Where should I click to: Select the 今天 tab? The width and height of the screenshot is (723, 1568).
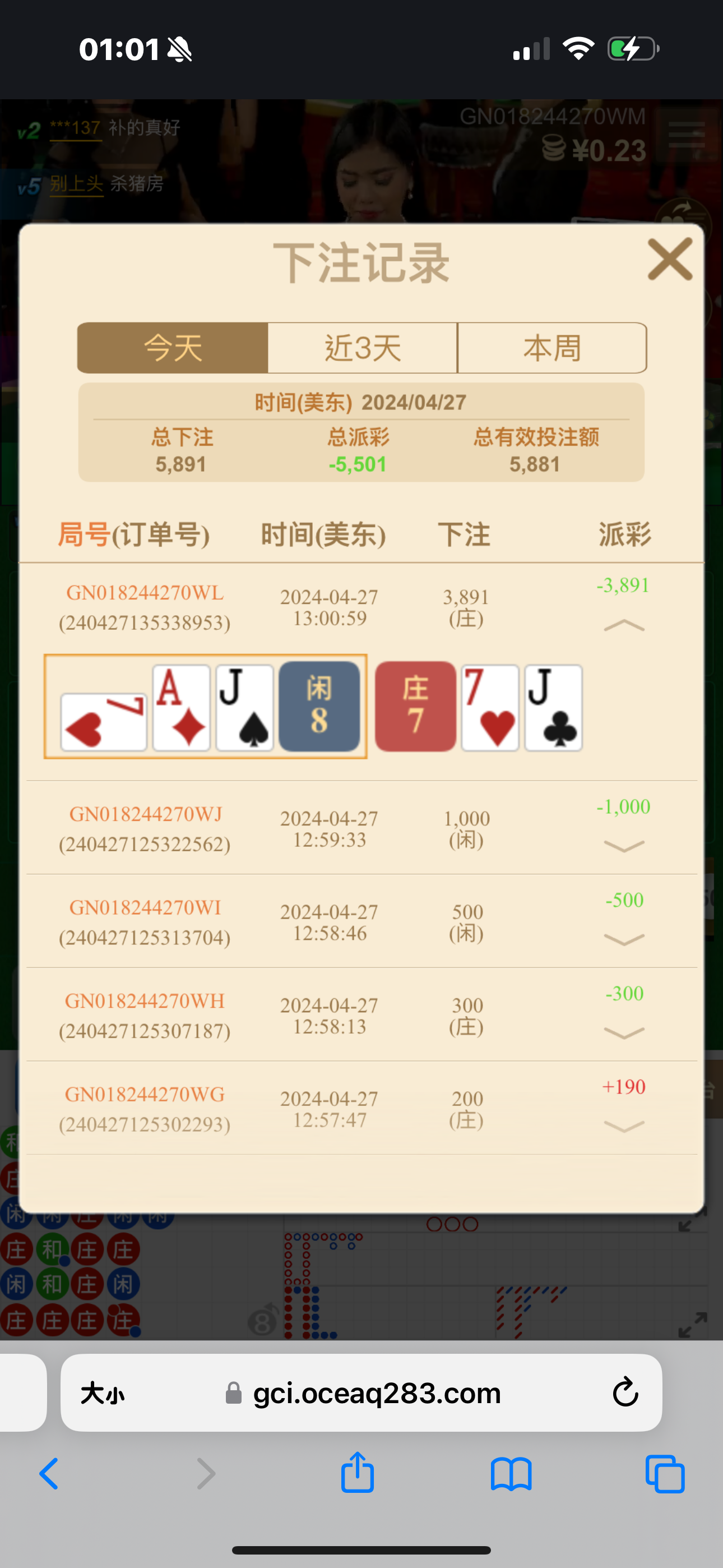pos(173,348)
